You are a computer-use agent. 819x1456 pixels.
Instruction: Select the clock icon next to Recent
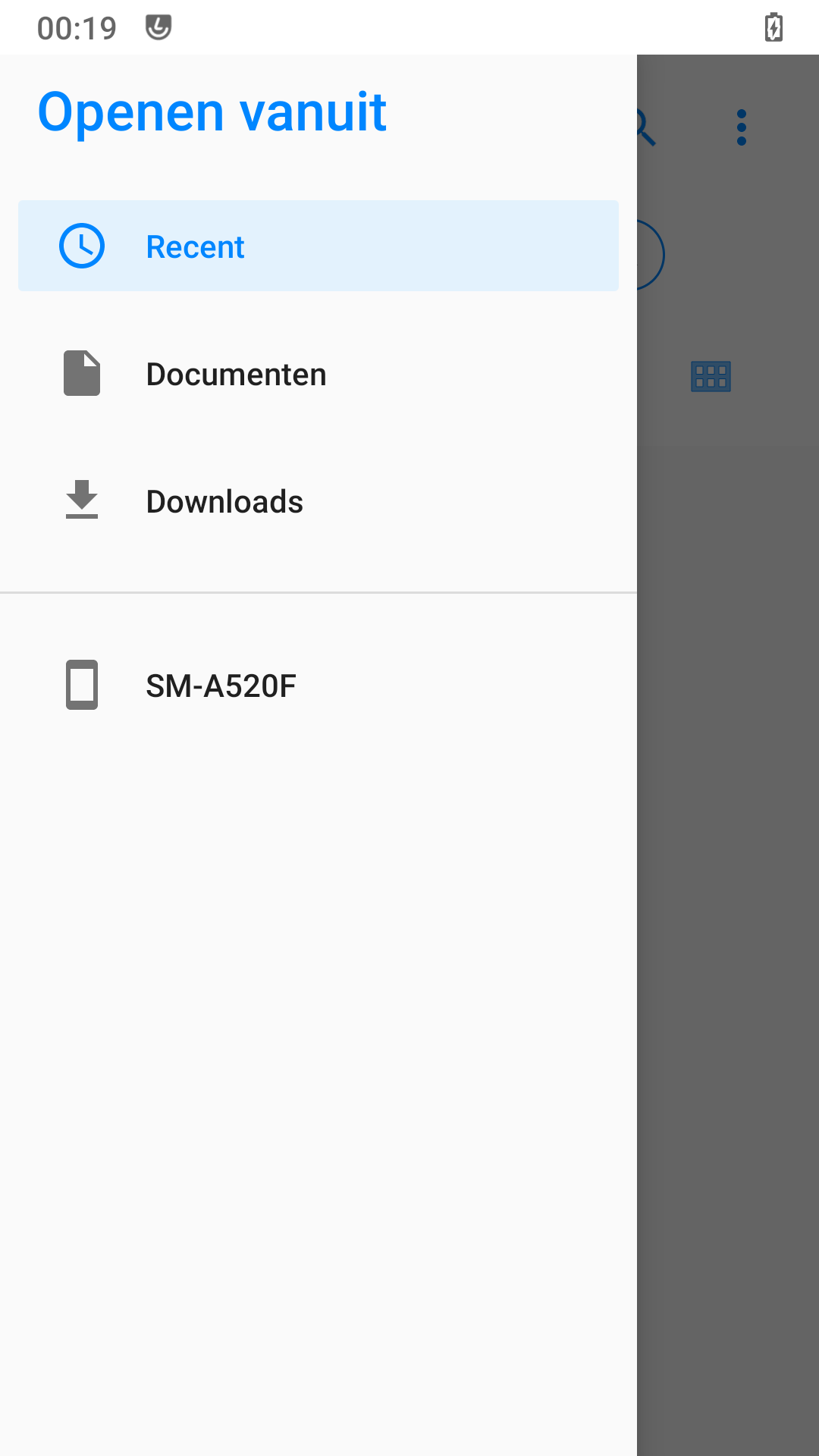click(82, 246)
